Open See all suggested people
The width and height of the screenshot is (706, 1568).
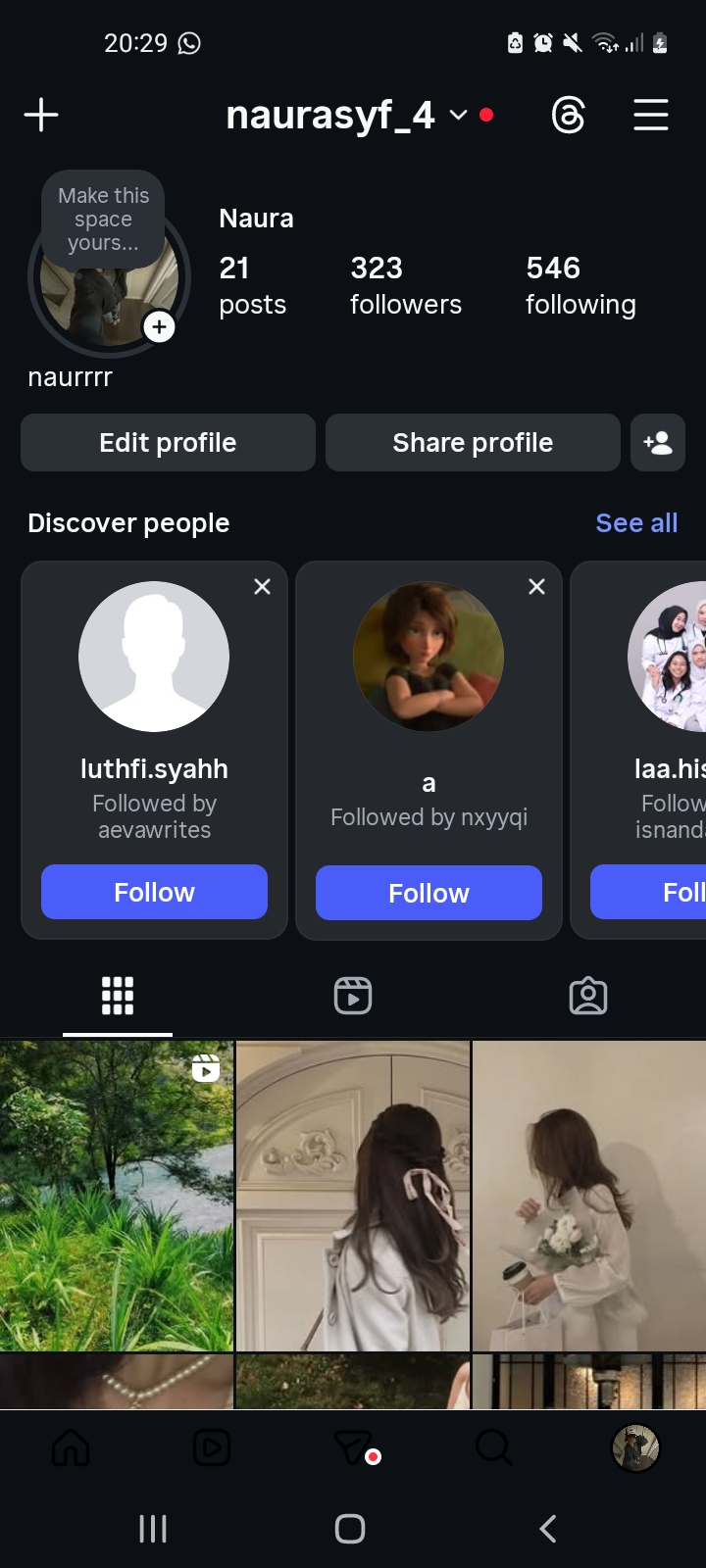[x=636, y=523]
